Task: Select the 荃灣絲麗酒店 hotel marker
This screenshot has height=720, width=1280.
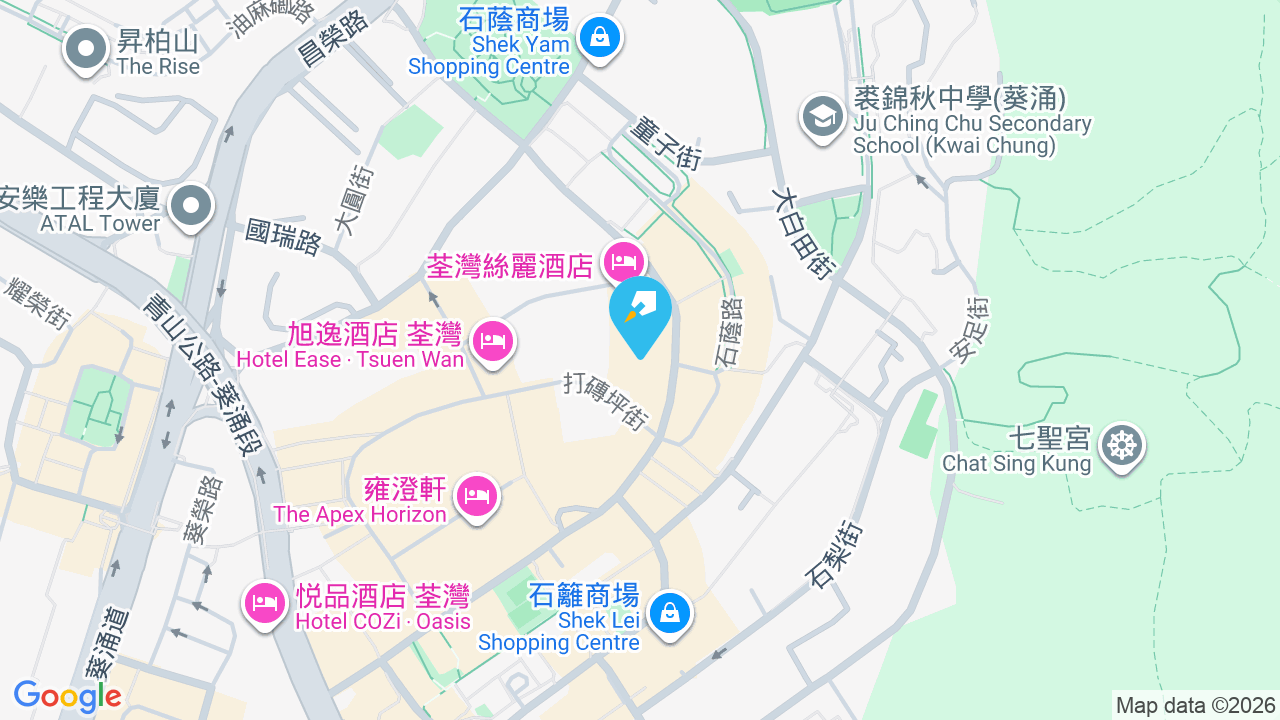Action: click(623, 264)
